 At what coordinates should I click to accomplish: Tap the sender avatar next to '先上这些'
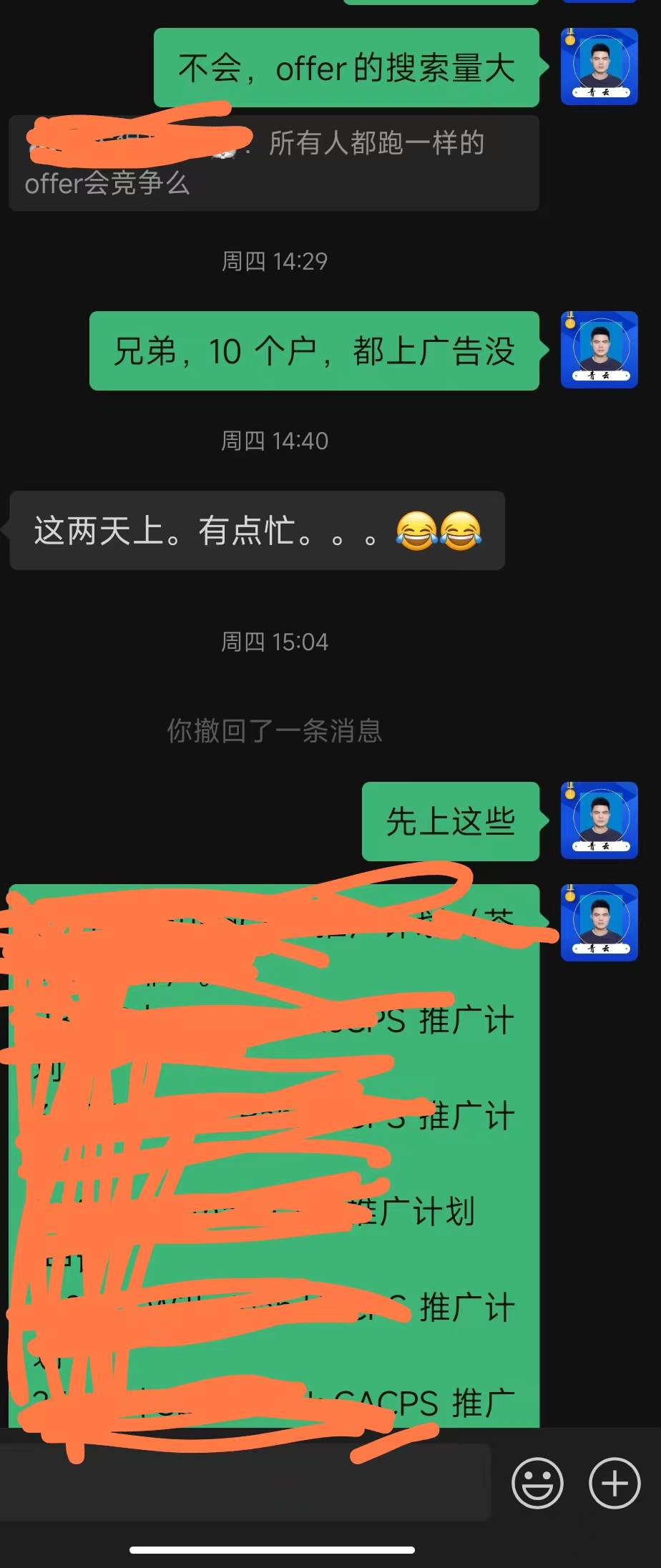[x=599, y=820]
